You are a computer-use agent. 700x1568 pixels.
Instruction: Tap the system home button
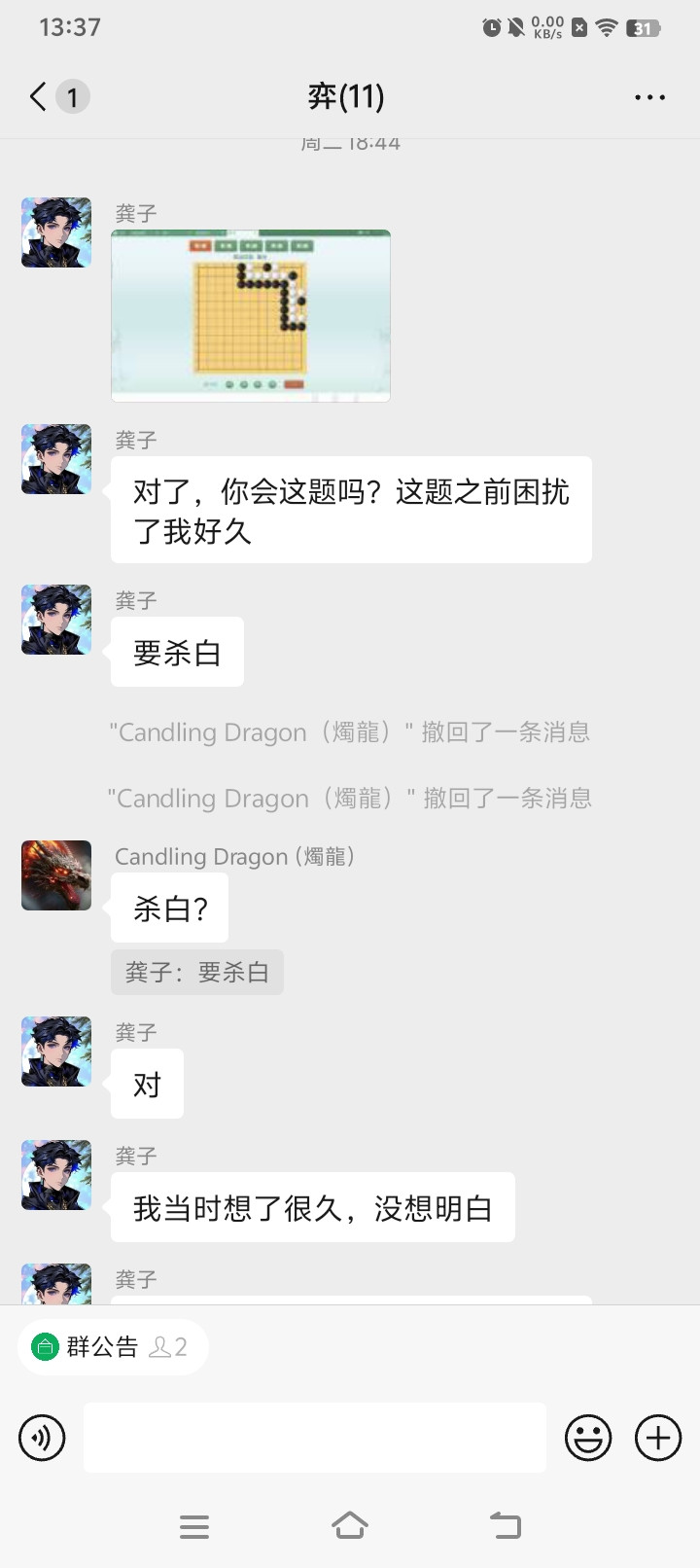pos(350,1526)
